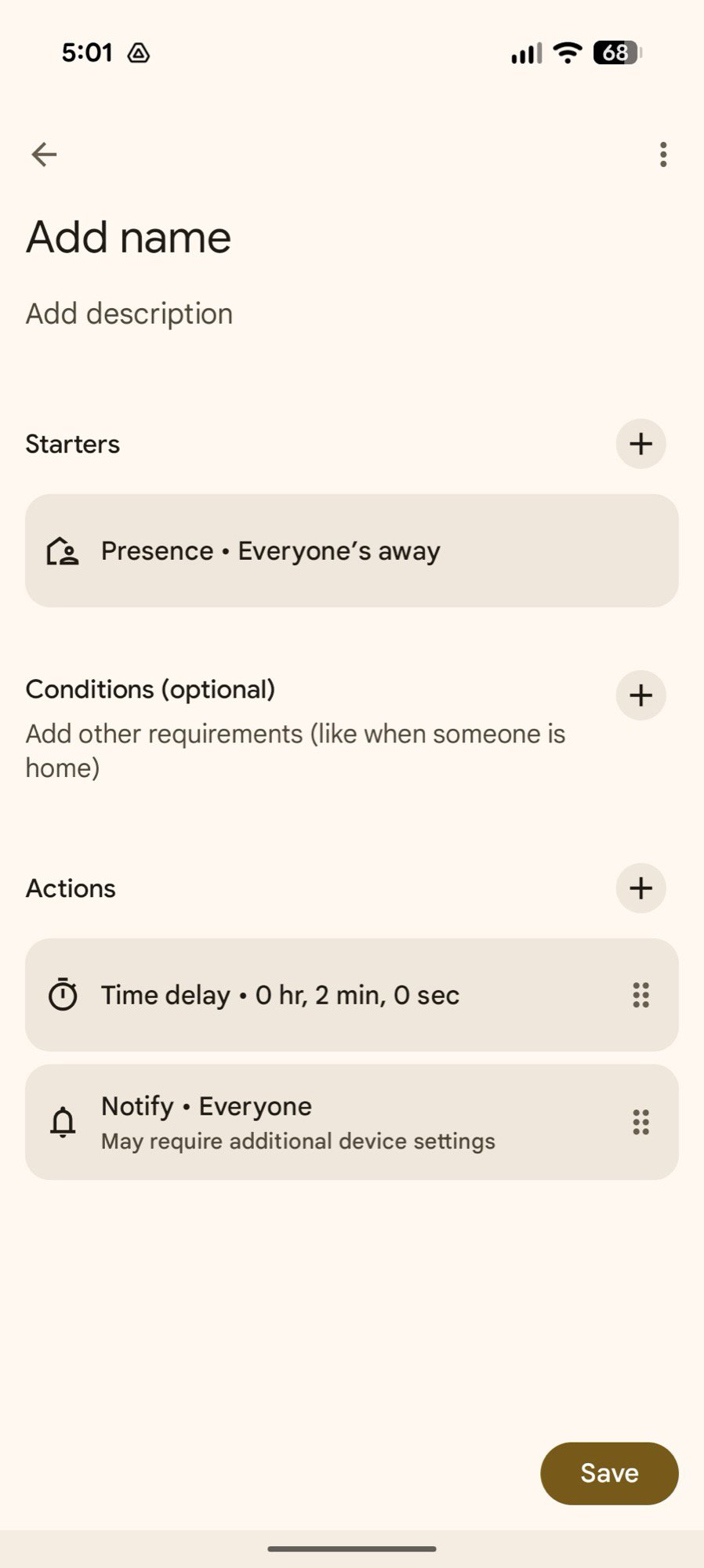Viewport: 704px width, 1568px height.
Task: Tap the Add description field
Action: tap(129, 314)
